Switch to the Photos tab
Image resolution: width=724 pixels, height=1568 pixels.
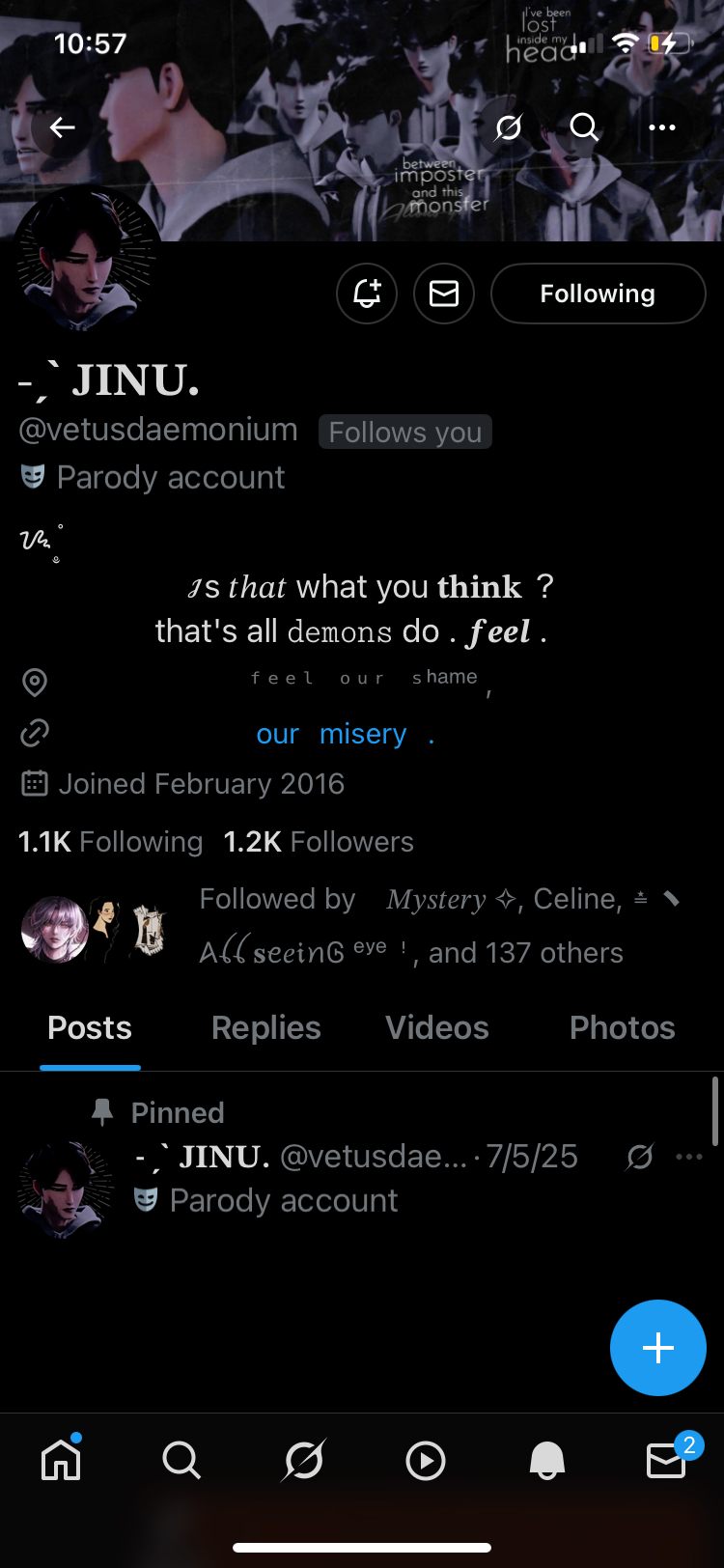(622, 1028)
